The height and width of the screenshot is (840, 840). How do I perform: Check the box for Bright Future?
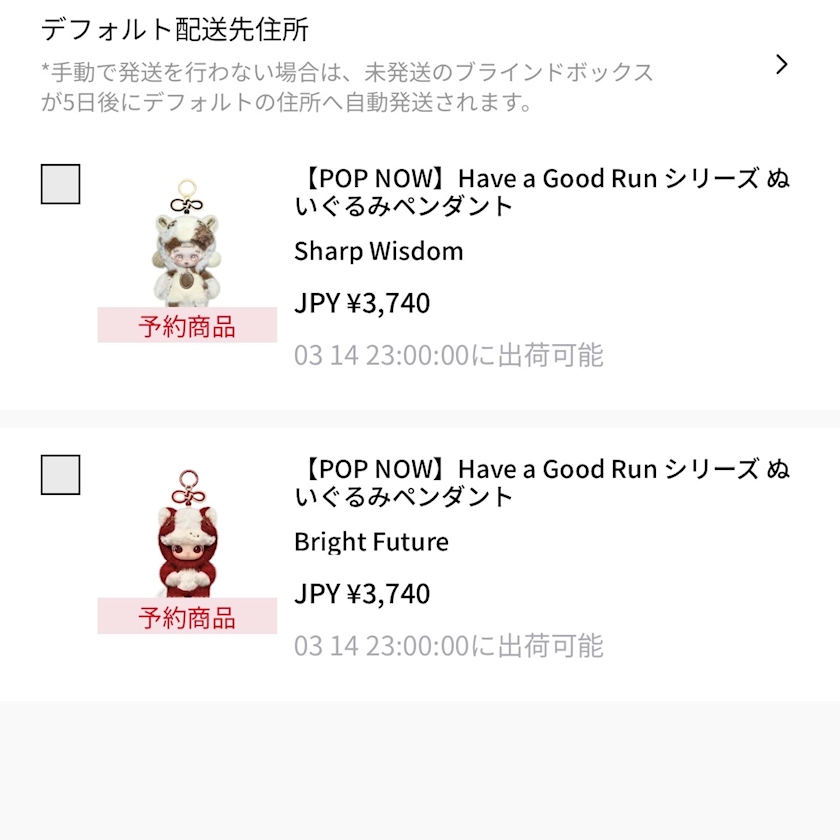tap(60, 475)
